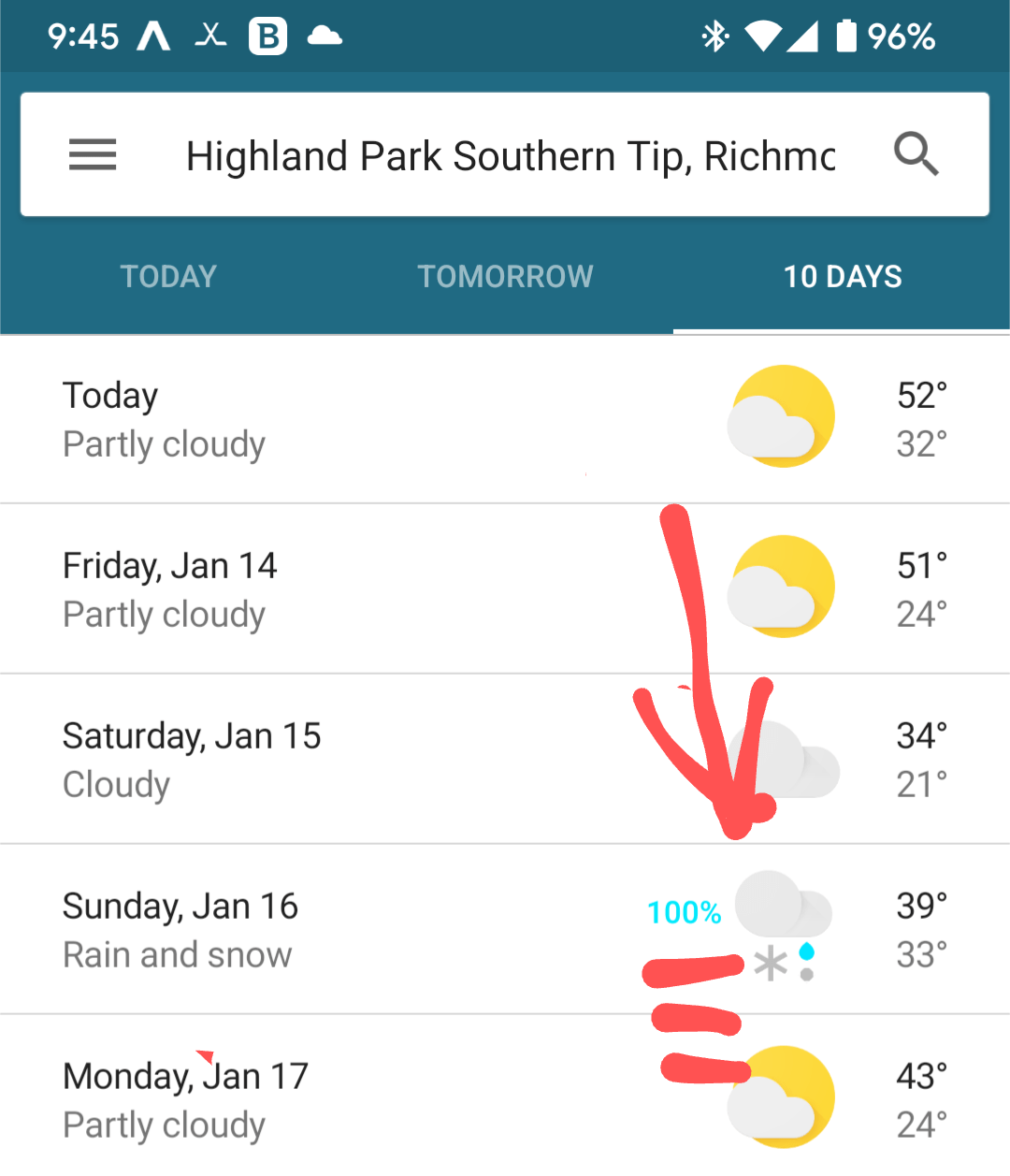Screen dimensions: 1010x1176
Task: Tap the 96% battery indicator
Action: 902,36
